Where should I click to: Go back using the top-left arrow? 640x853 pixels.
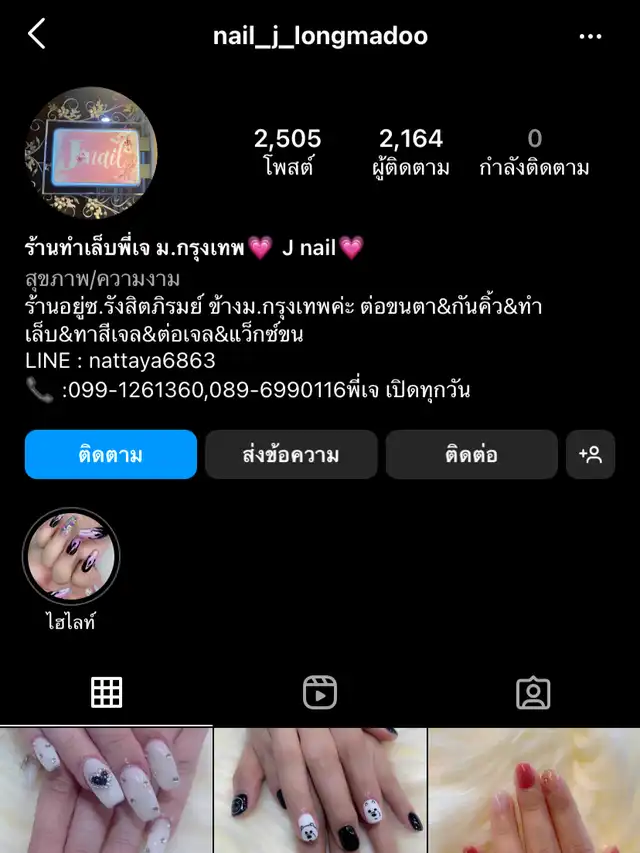point(37,35)
